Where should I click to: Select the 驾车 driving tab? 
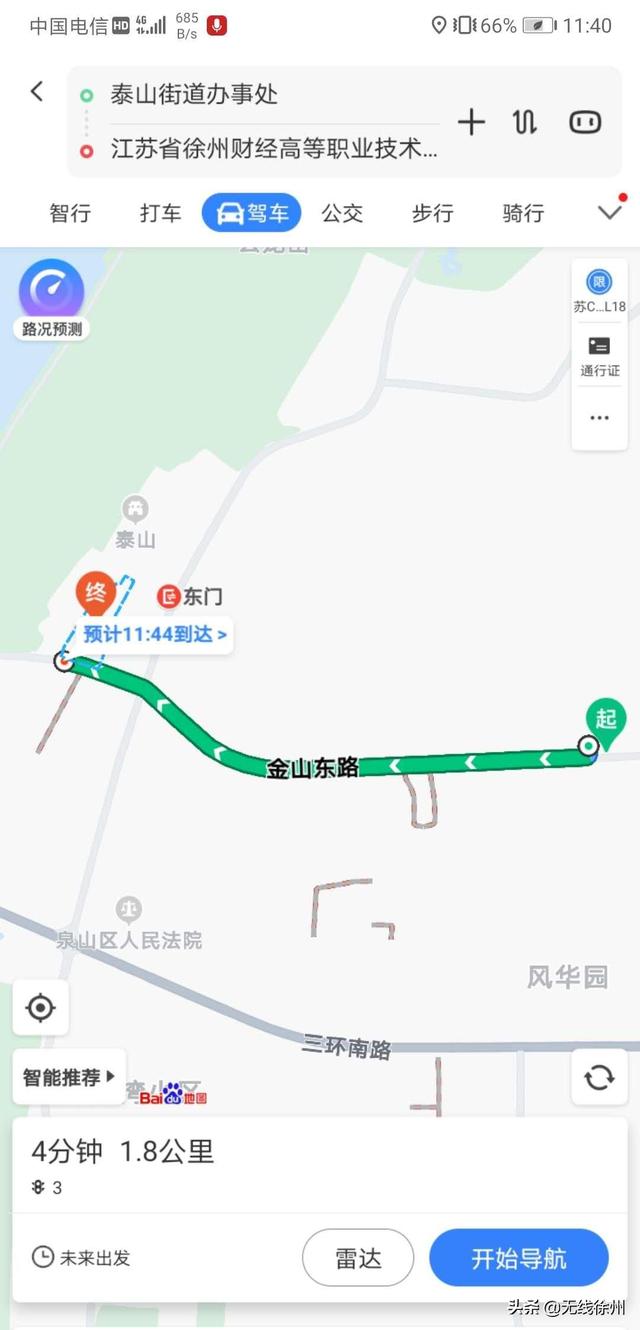(x=252, y=213)
